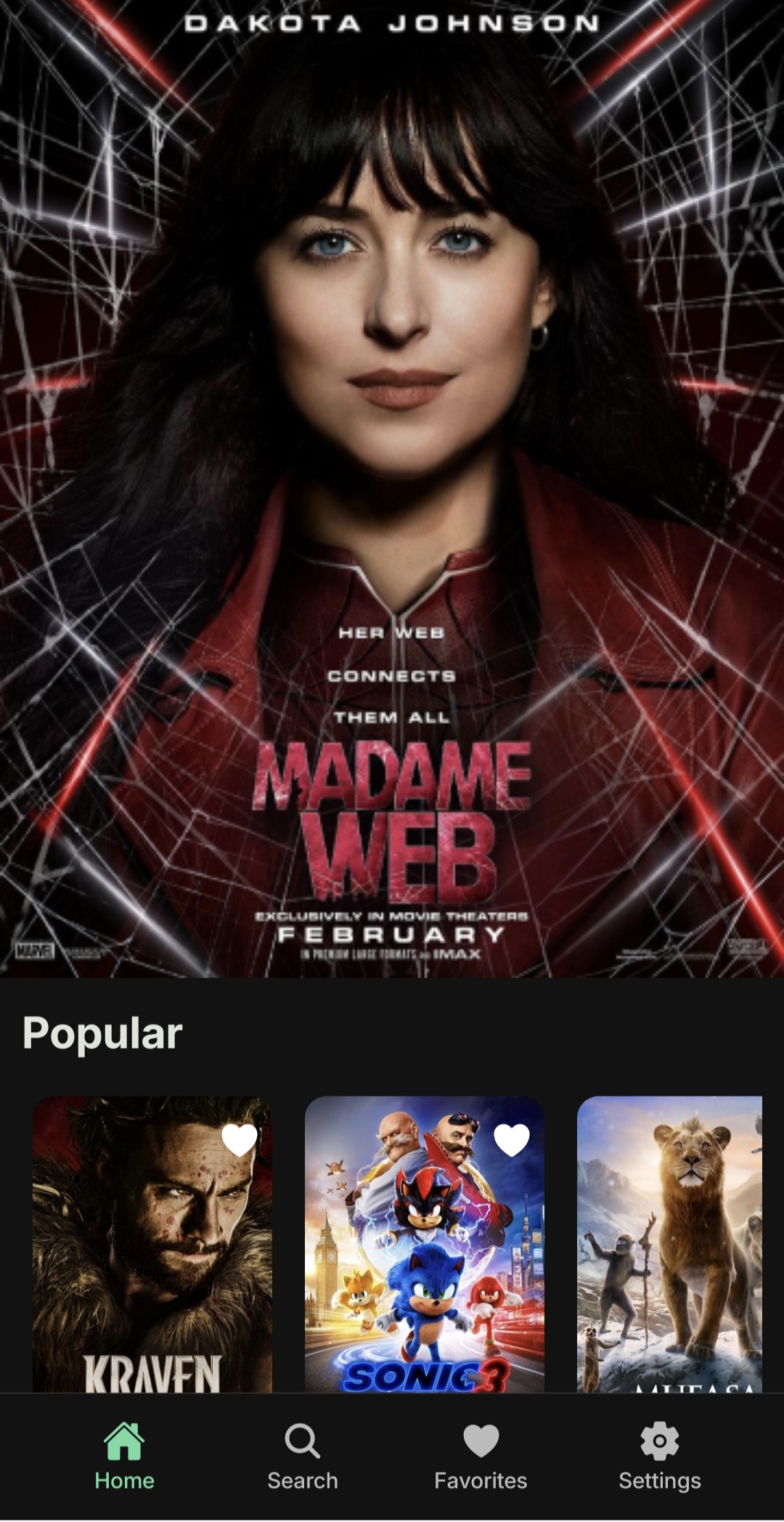Viewport: 784px width, 1522px height.
Task: Open the Favorites tab
Action: [481, 1457]
